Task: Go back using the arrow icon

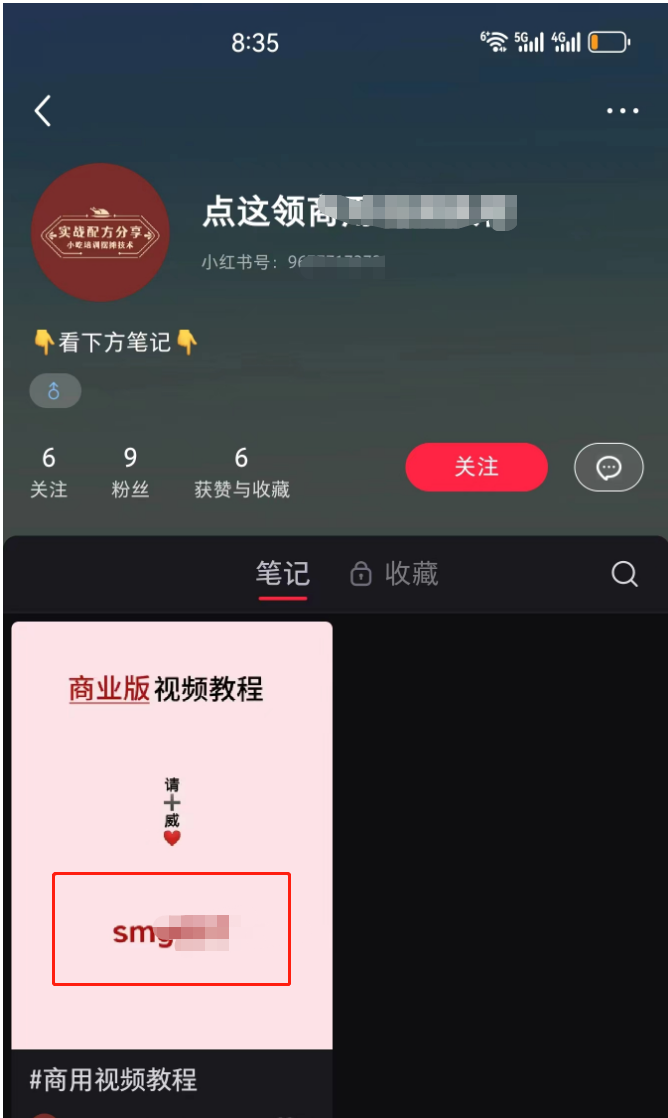Action: coord(43,111)
